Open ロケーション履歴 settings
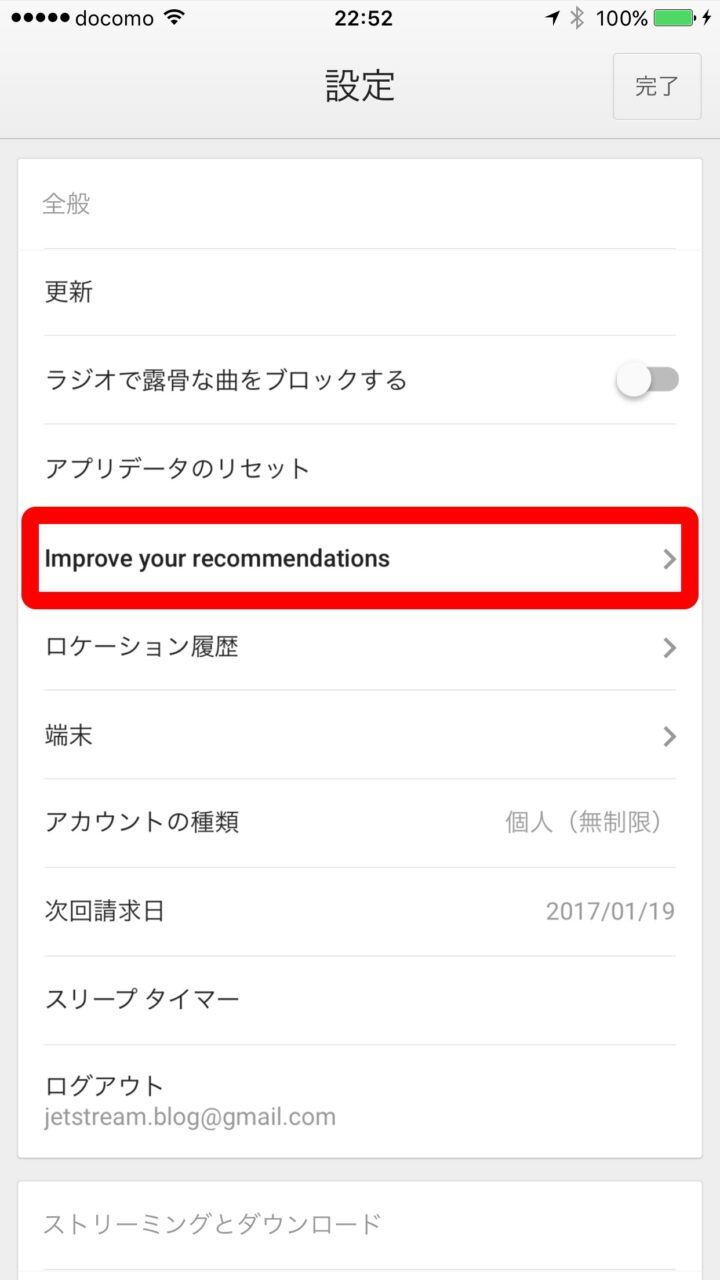The height and width of the screenshot is (1280, 720). click(360, 647)
